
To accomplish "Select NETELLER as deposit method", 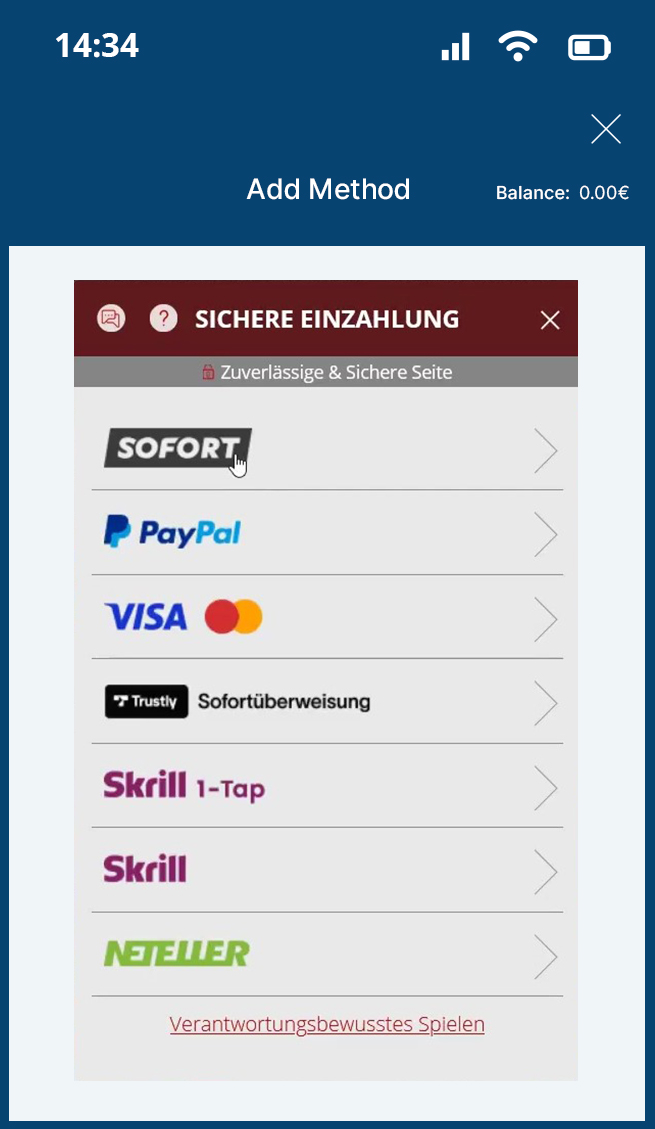I will 326,954.
